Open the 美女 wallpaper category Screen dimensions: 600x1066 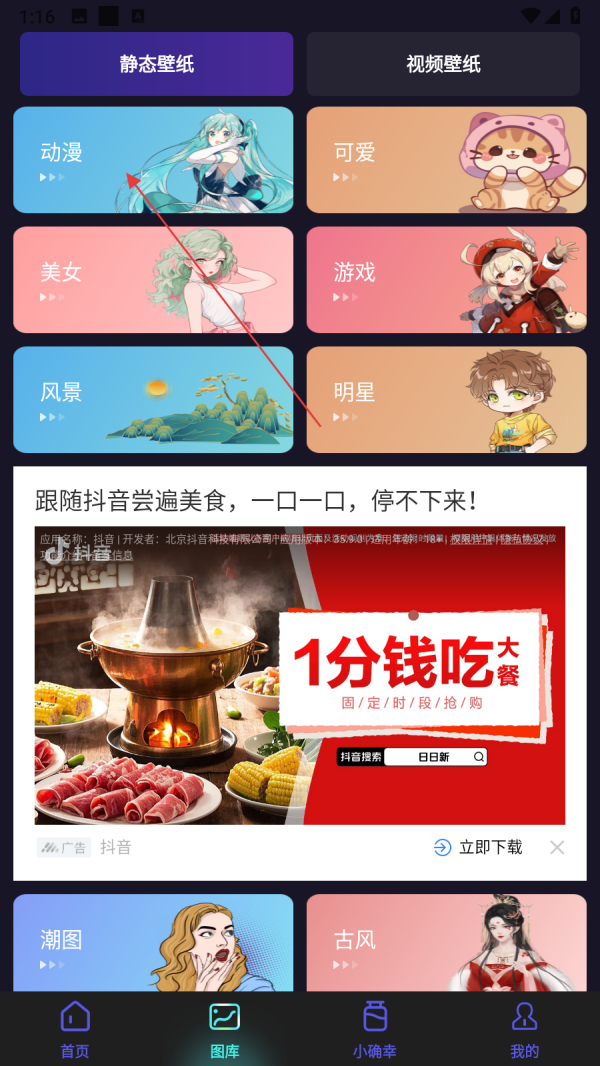tap(153, 280)
